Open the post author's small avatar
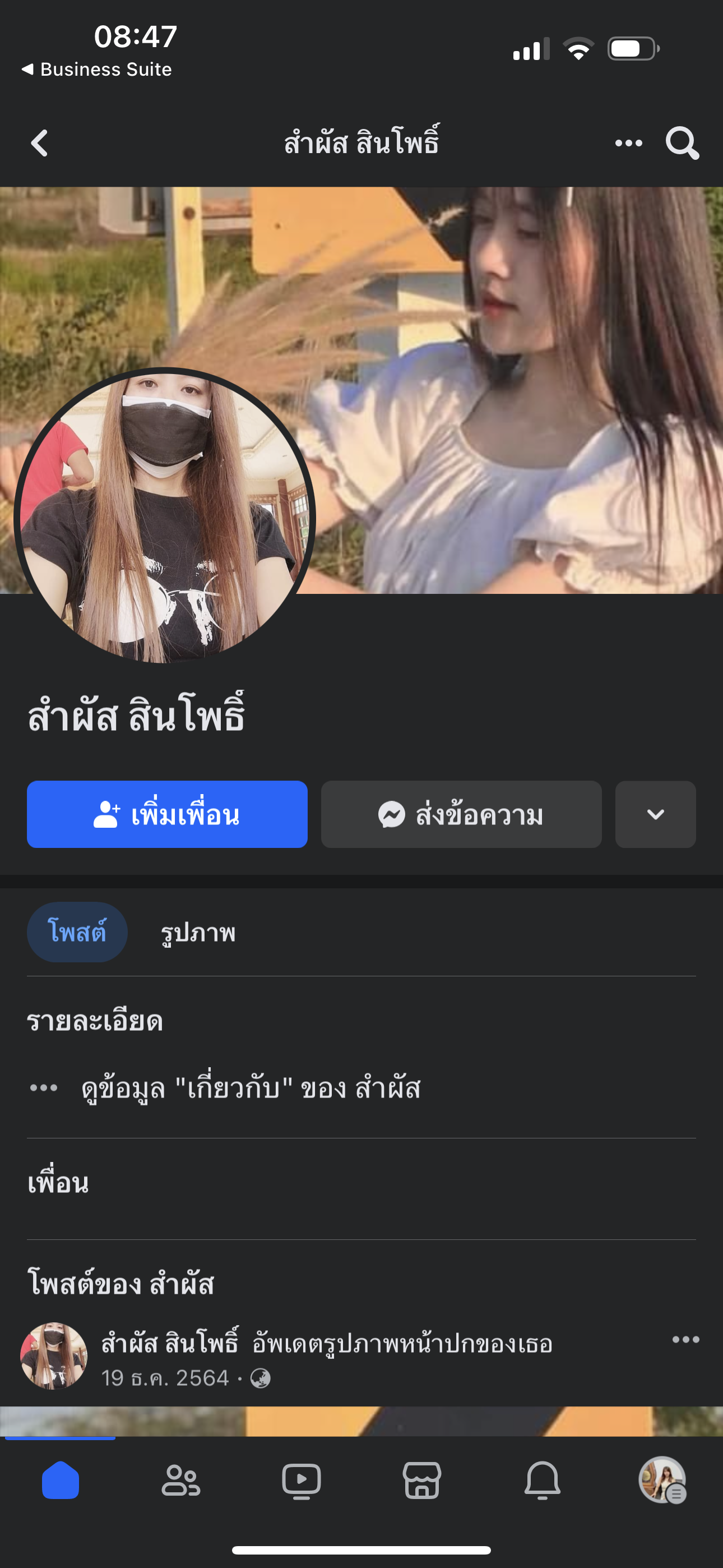This screenshot has width=723, height=1568. (x=54, y=1355)
